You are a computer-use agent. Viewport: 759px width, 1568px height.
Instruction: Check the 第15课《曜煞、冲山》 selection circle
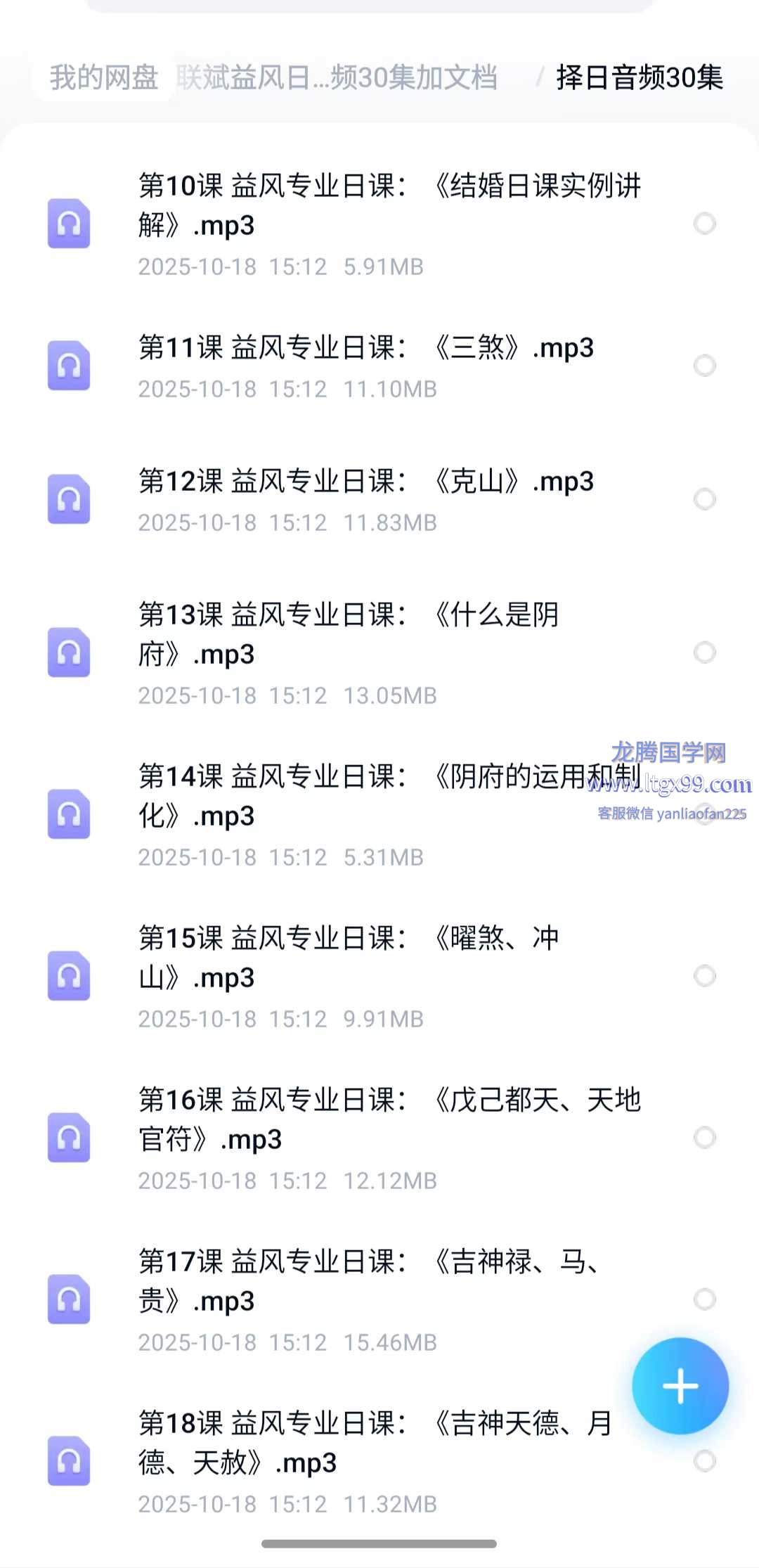click(x=704, y=976)
